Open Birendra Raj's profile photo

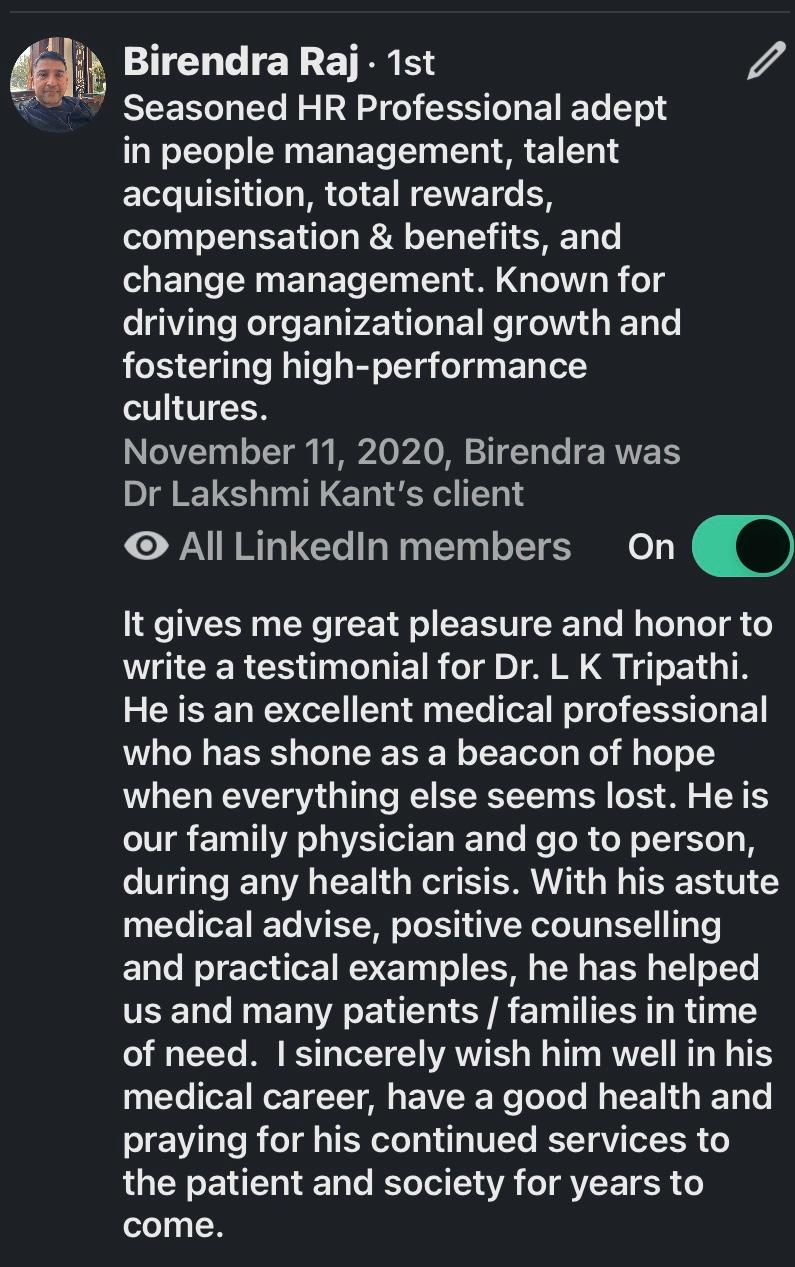click(57, 85)
